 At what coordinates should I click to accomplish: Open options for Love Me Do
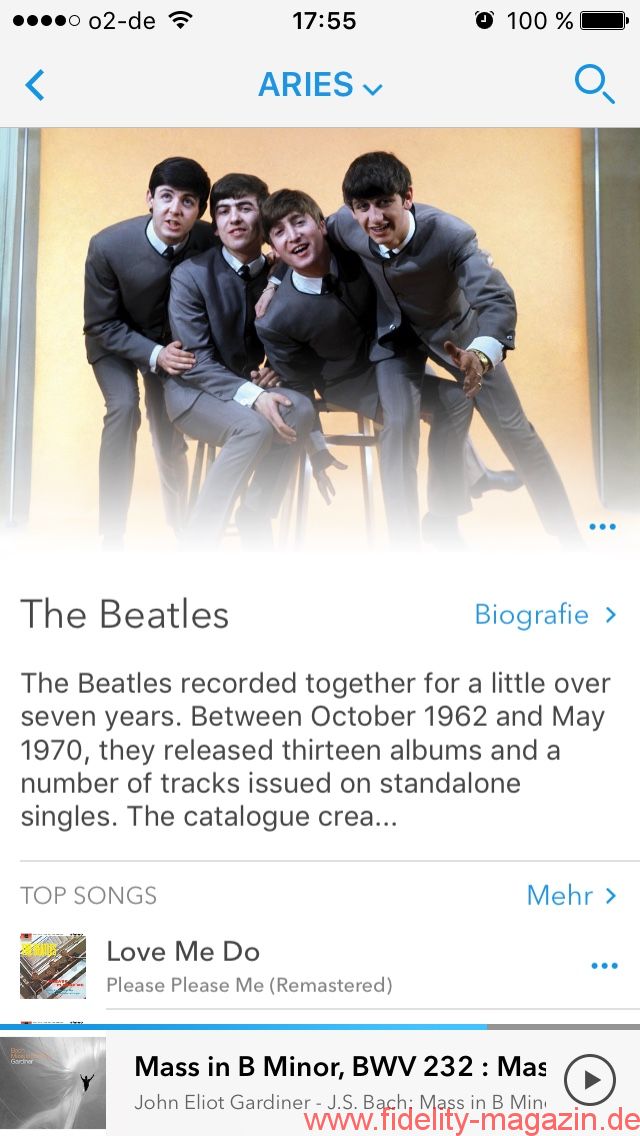pyautogui.click(x=604, y=966)
